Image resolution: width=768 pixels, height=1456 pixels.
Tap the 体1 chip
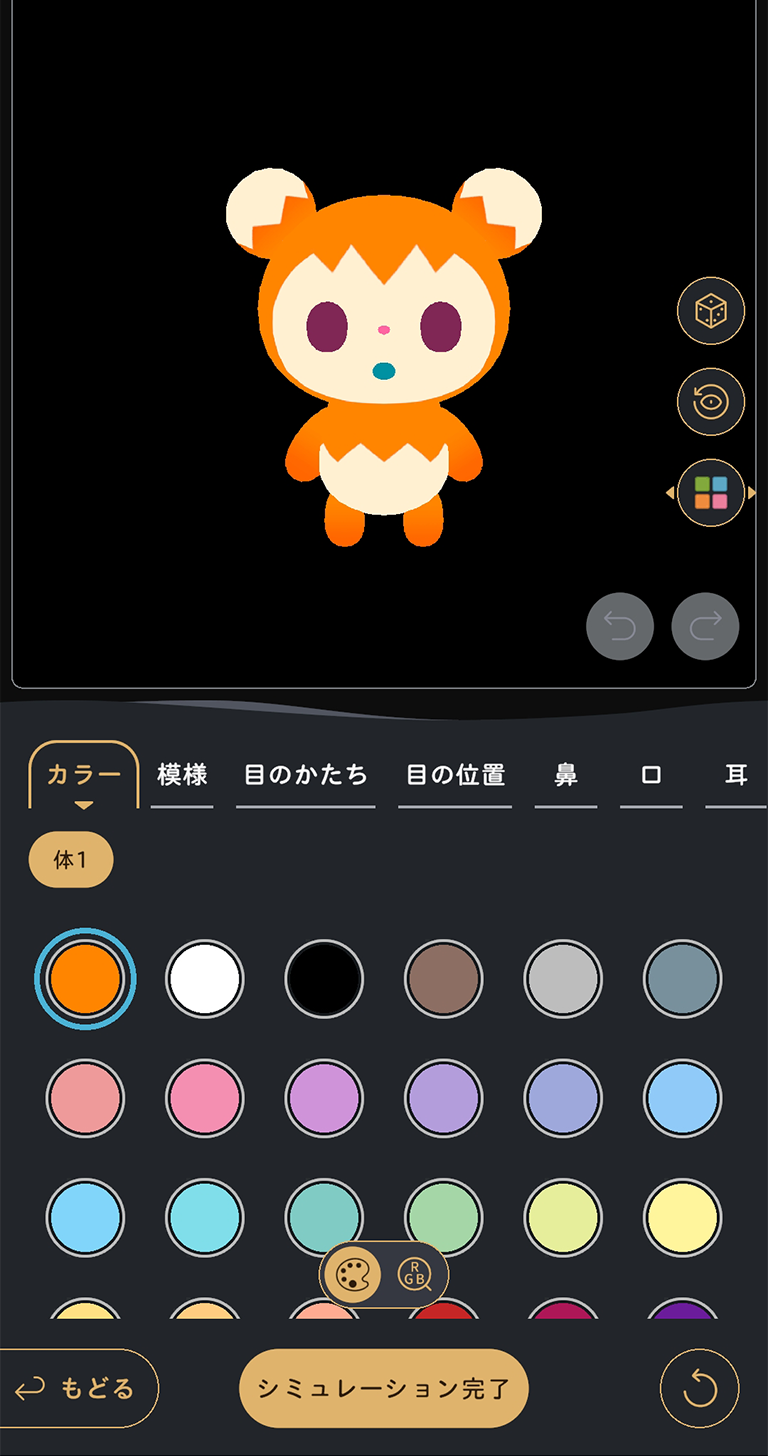[70, 859]
